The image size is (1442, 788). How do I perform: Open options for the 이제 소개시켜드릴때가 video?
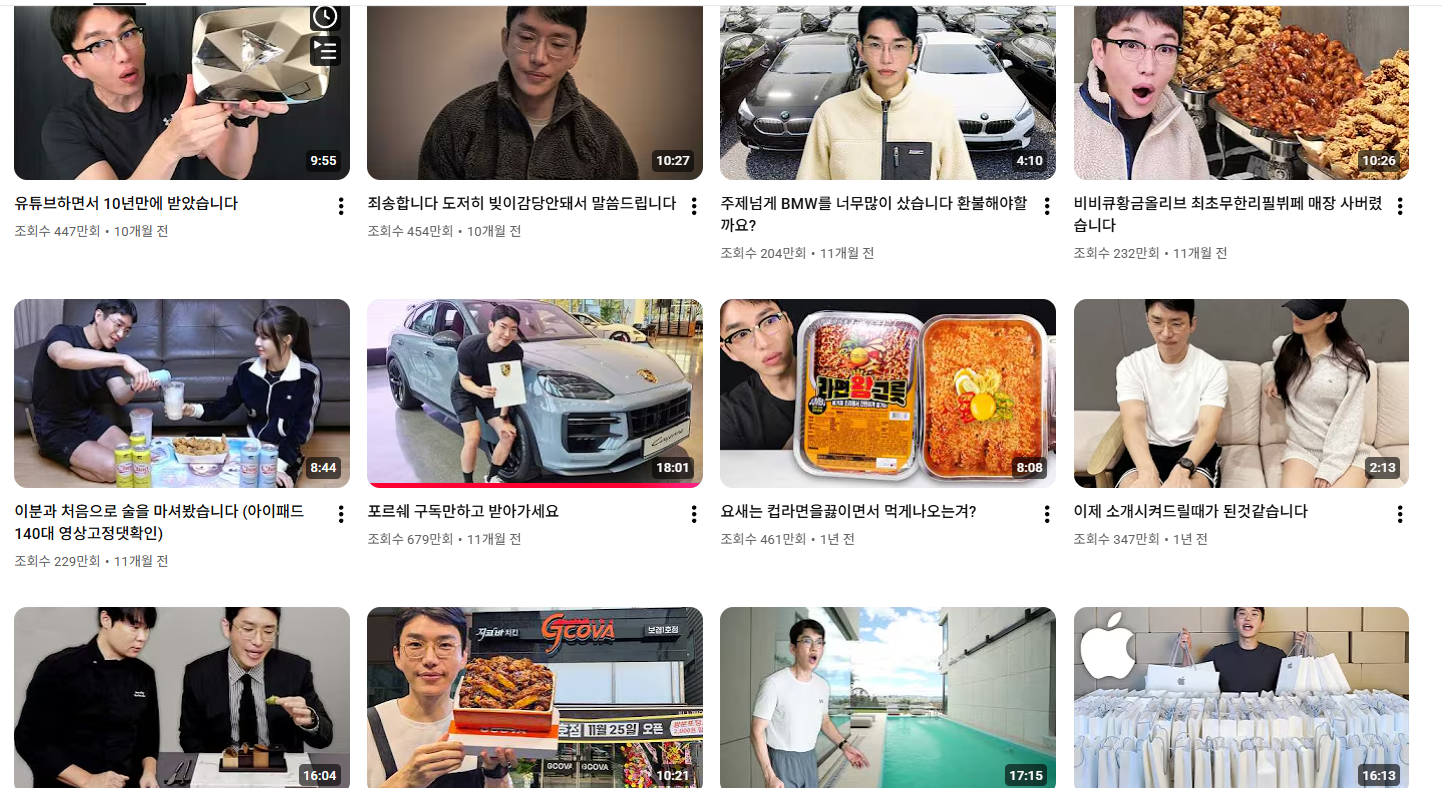tap(1400, 514)
